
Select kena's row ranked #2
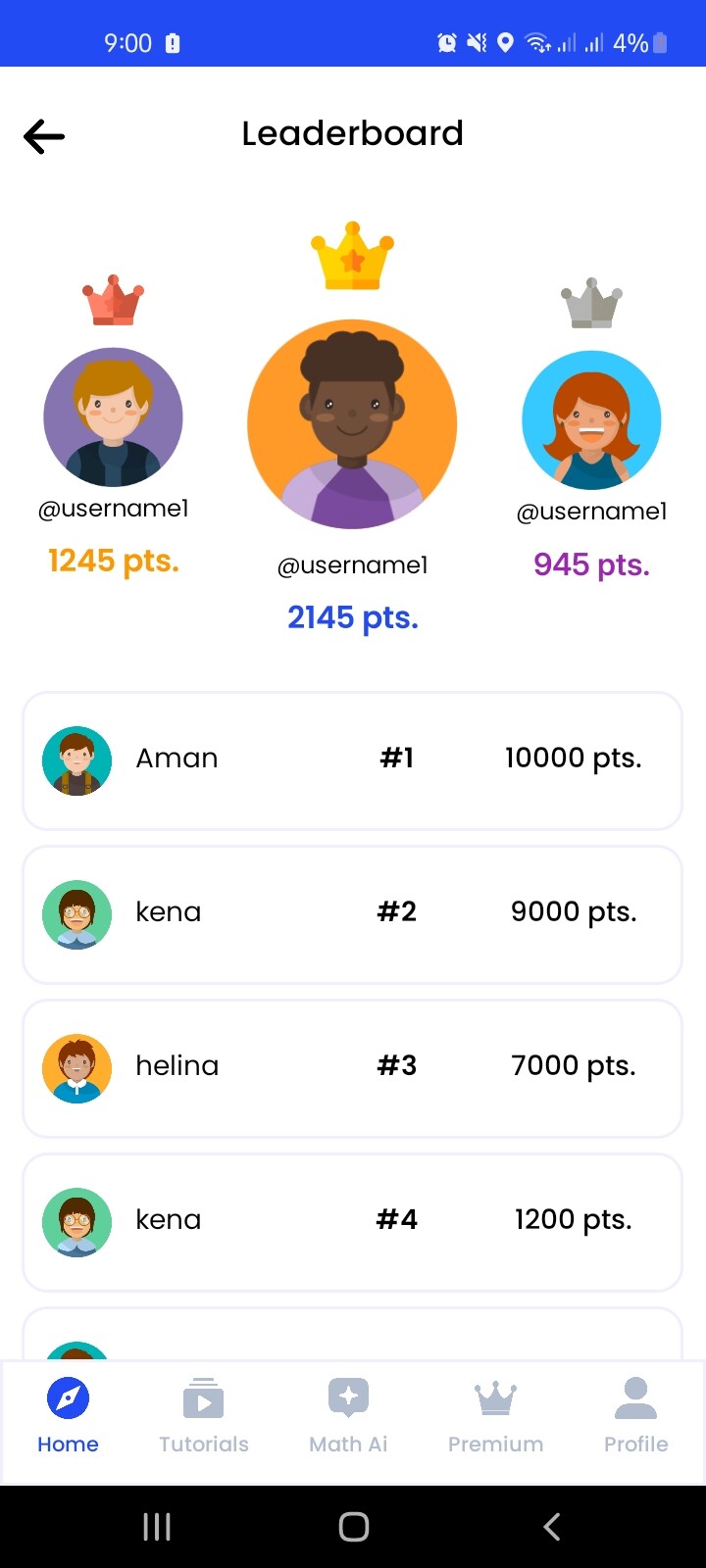coord(352,914)
